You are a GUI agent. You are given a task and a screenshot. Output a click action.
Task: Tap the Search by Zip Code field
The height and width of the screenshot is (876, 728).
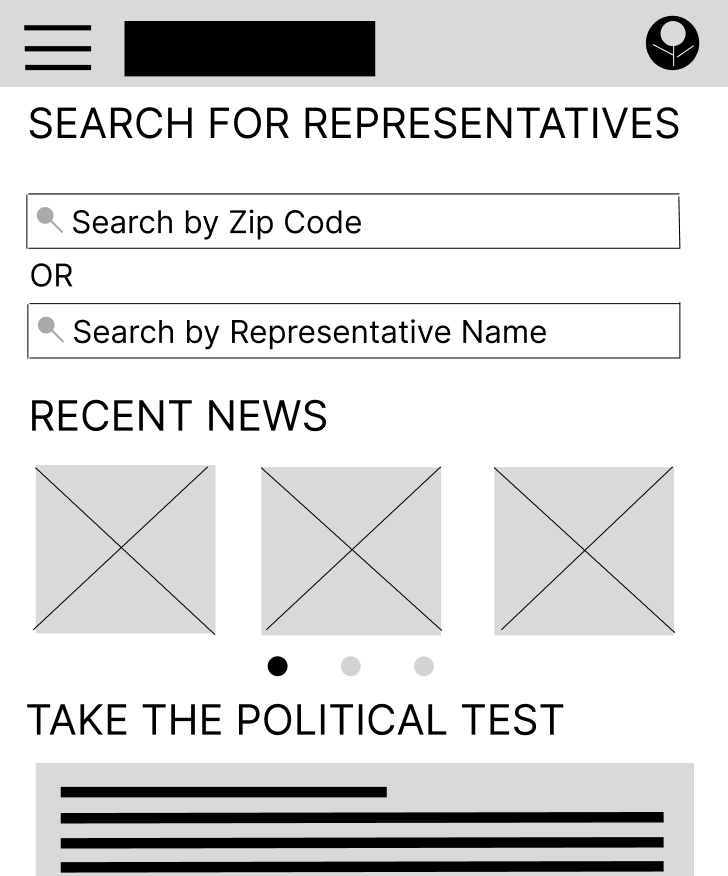click(353, 221)
